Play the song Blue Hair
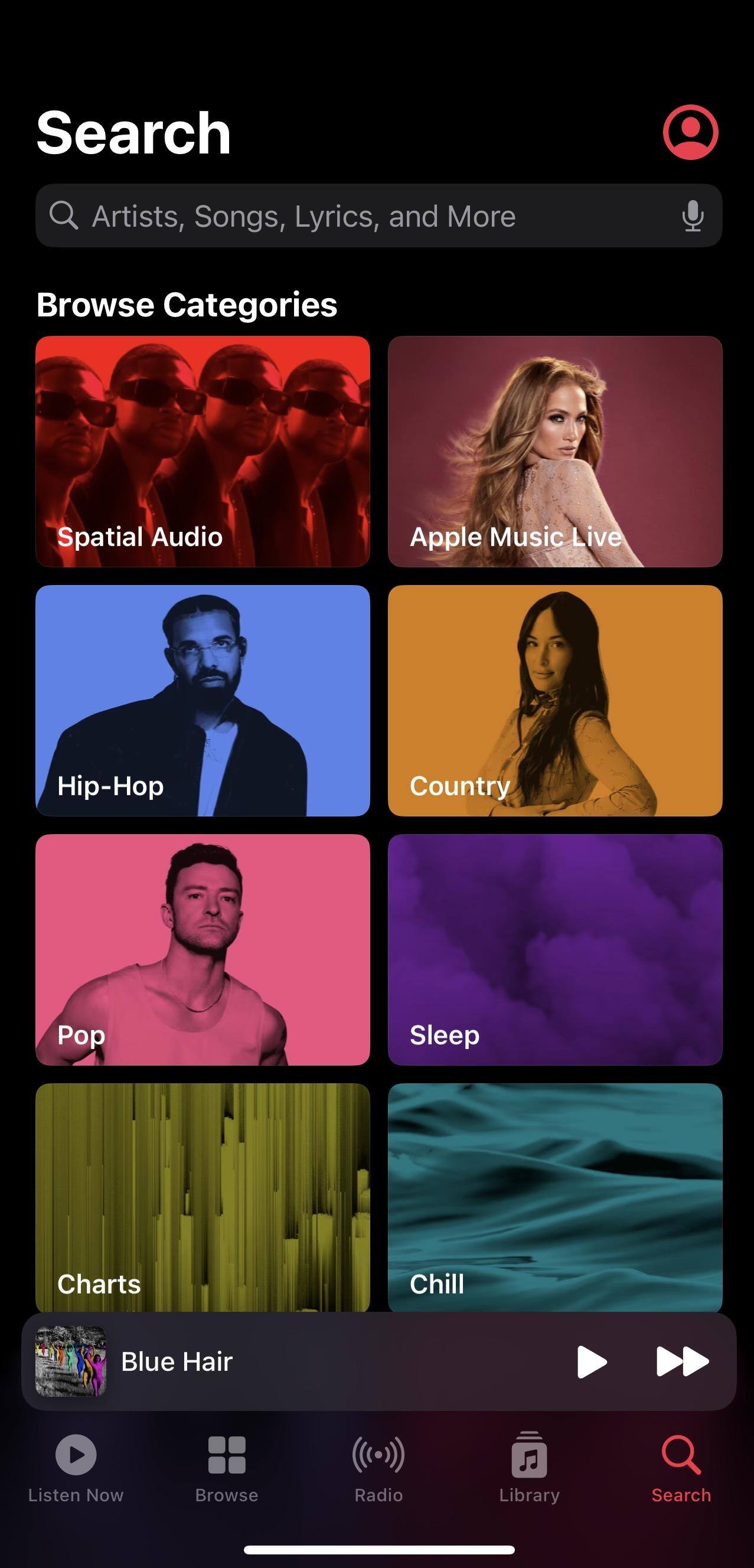This screenshot has height=1568, width=754. (591, 1361)
